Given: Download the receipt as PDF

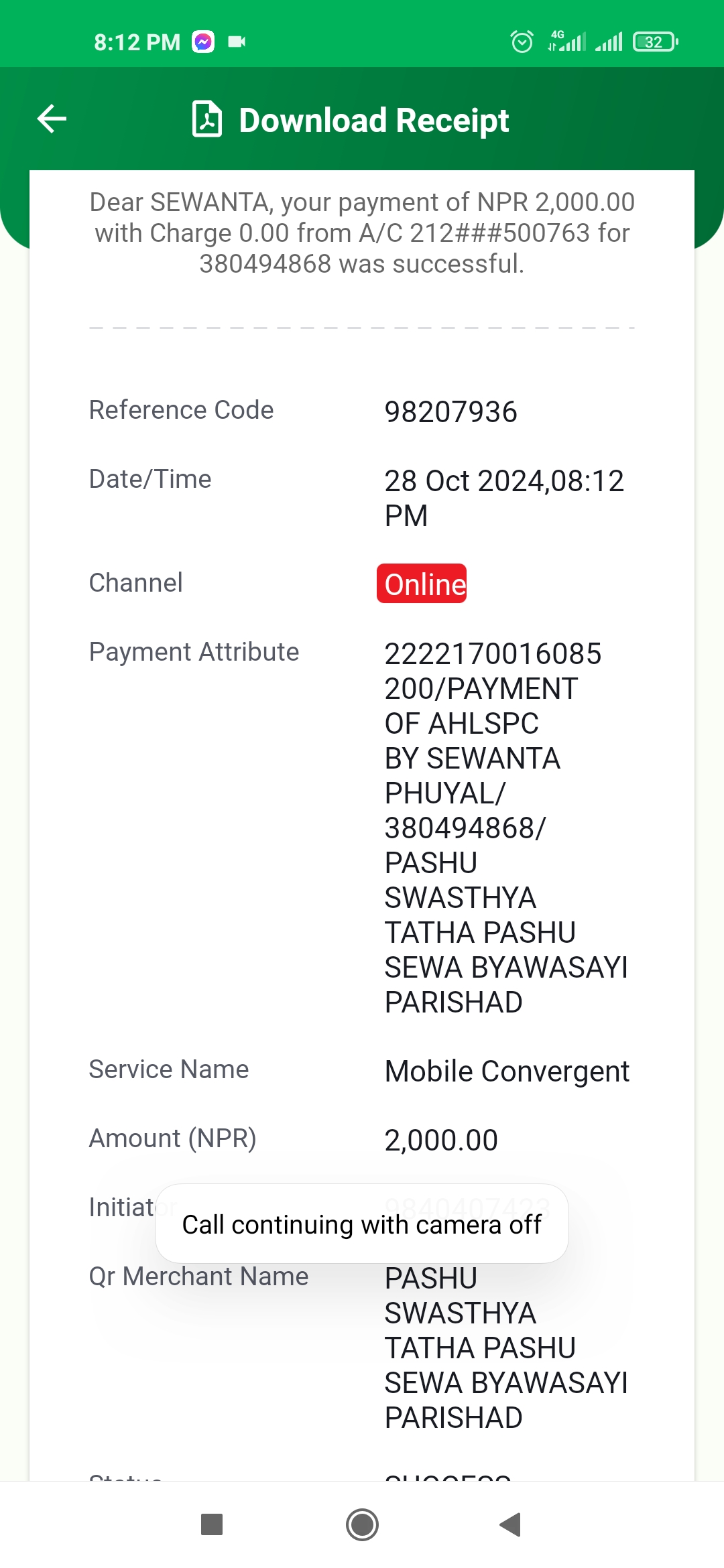Looking at the screenshot, I should [350, 120].
